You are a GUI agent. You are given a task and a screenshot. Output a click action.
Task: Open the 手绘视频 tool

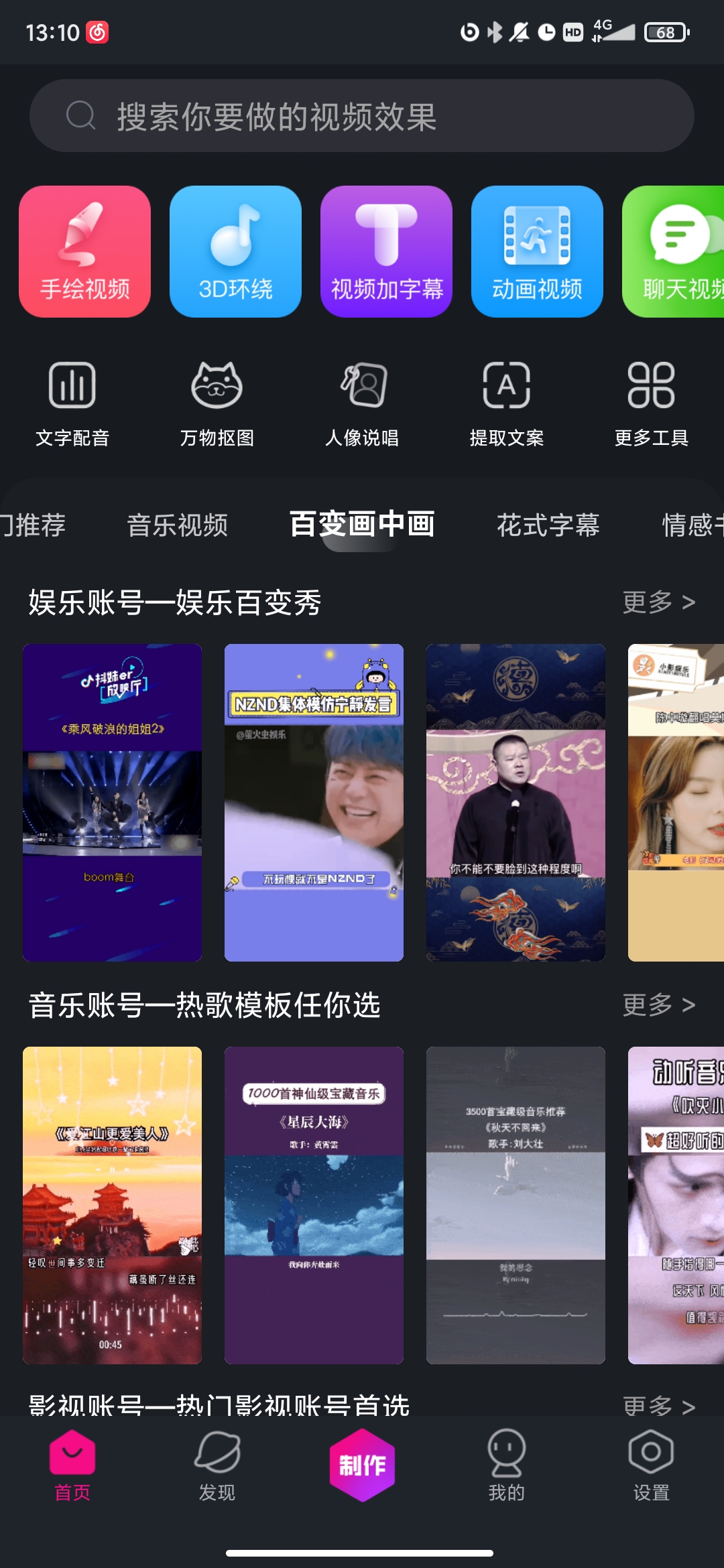coord(85,251)
